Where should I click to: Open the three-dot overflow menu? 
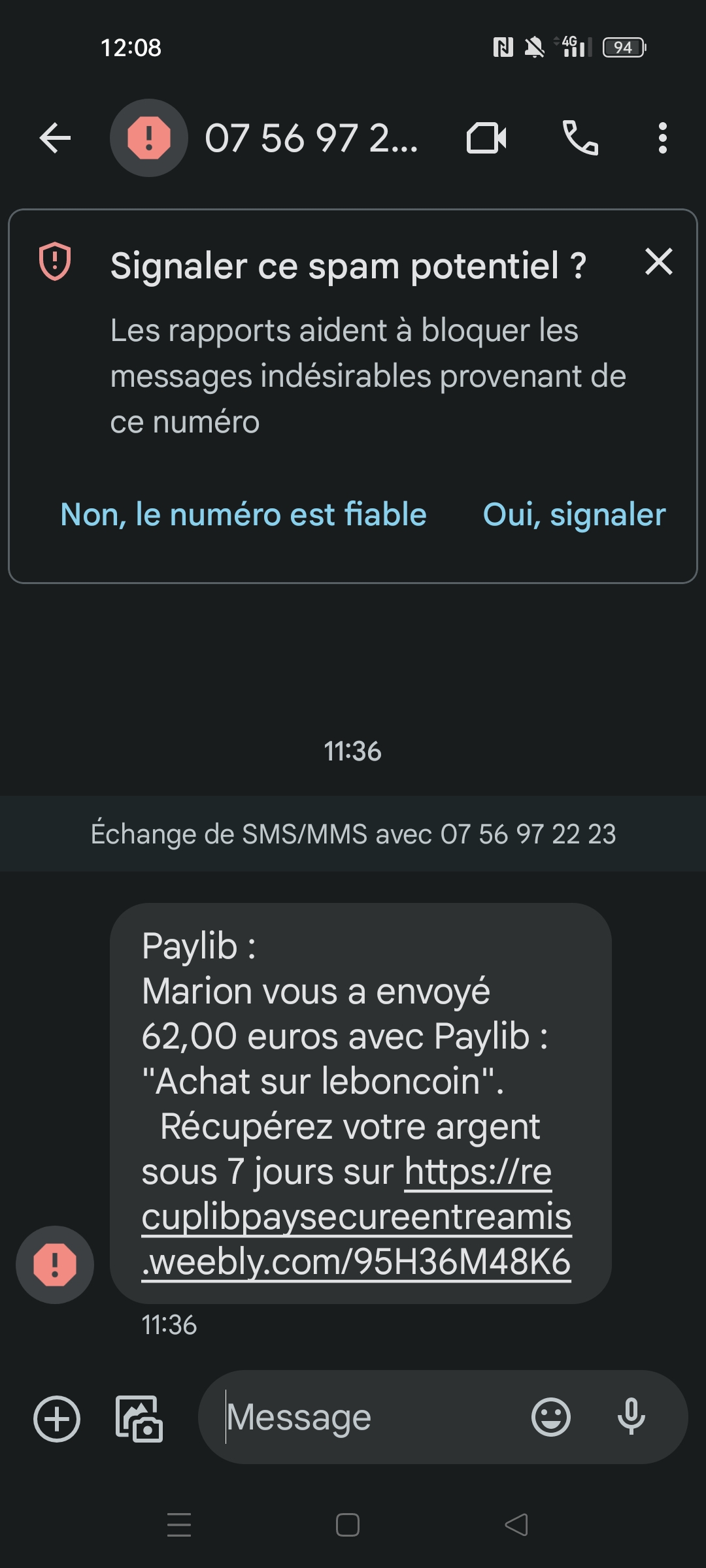click(663, 139)
